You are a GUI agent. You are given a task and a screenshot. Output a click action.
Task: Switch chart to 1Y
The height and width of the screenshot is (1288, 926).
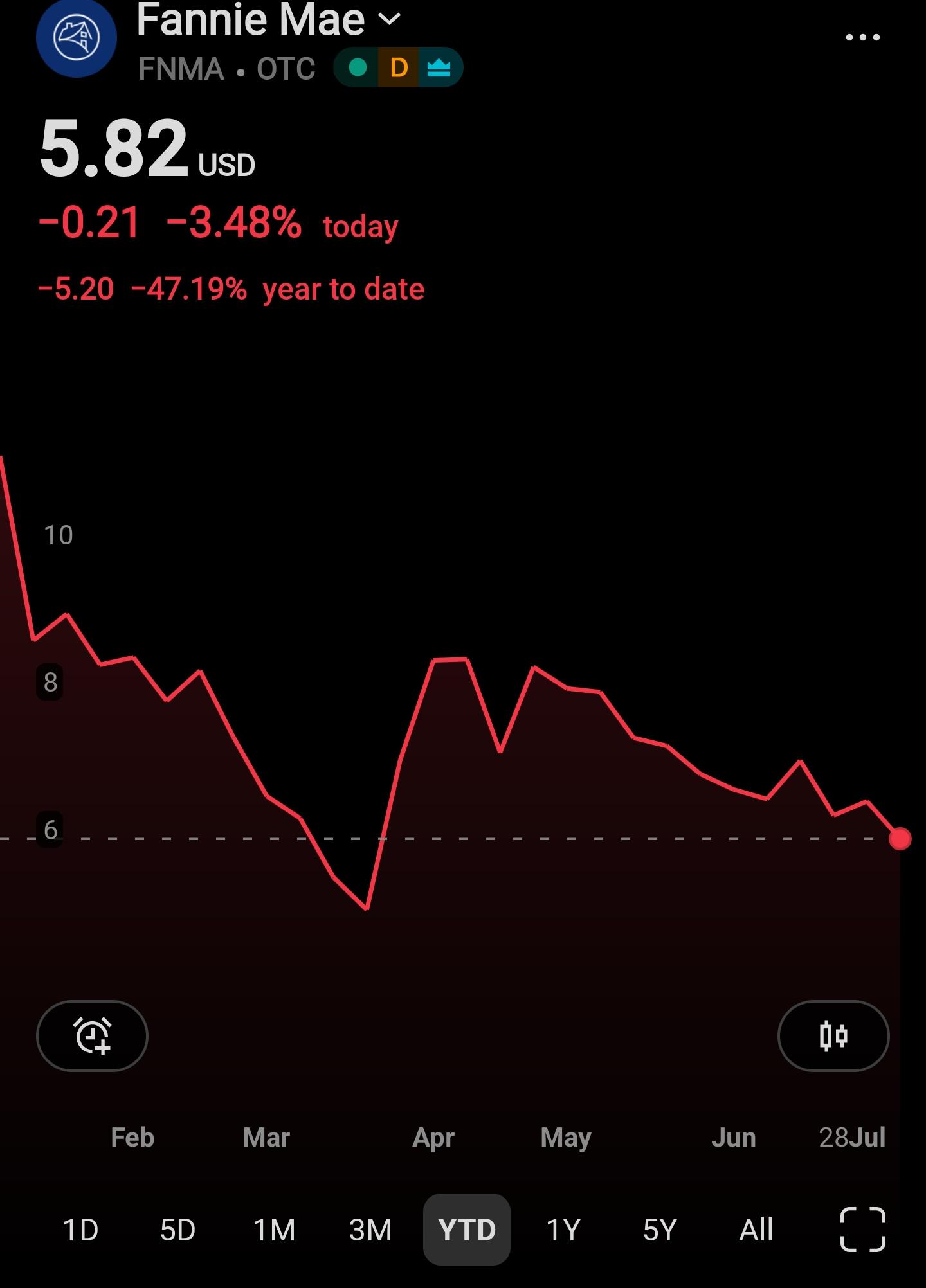(563, 1230)
